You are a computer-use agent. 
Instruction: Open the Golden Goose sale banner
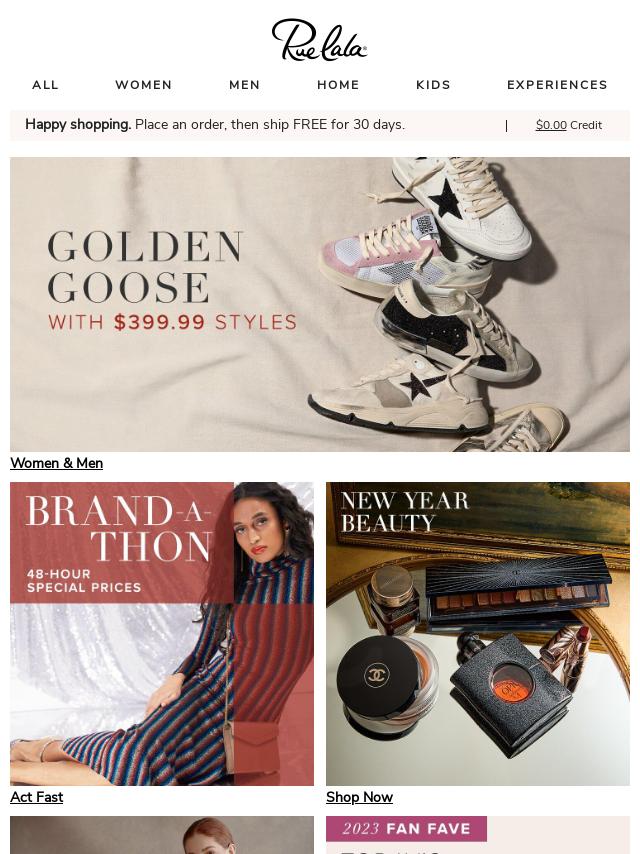tap(320, 304)
